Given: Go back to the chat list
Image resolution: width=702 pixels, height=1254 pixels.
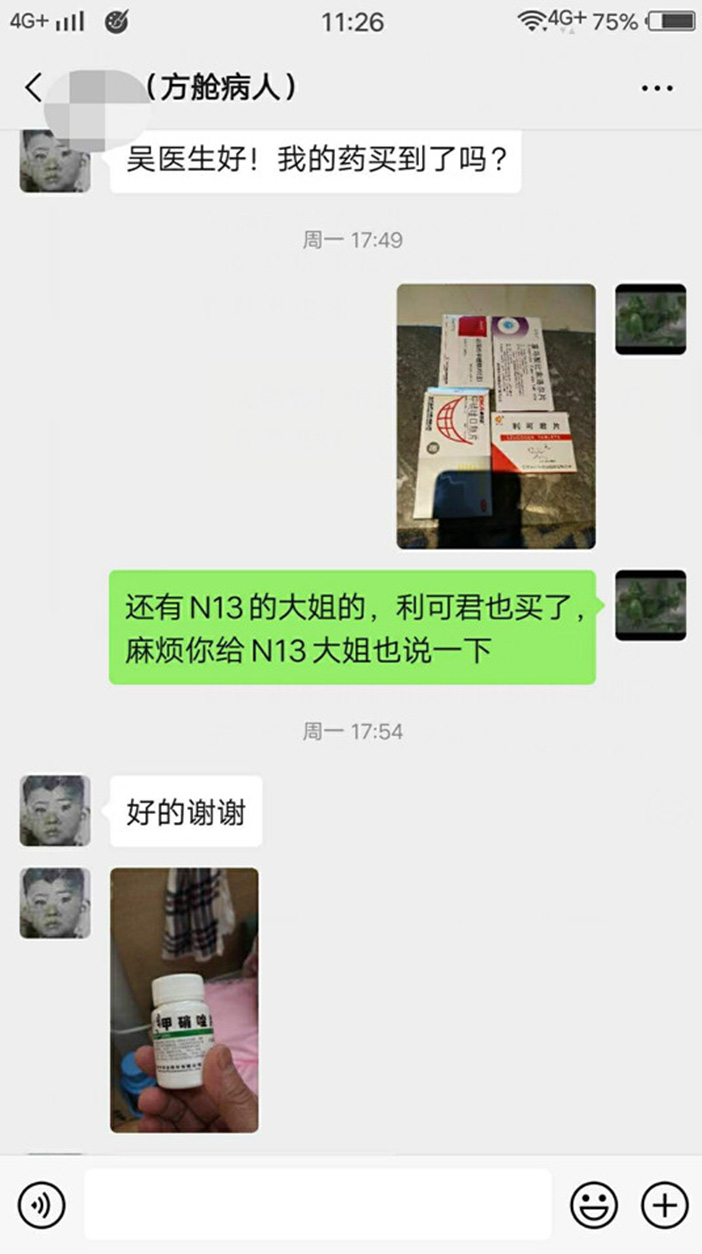Looking at the screenshot, I should coord(32,88).
